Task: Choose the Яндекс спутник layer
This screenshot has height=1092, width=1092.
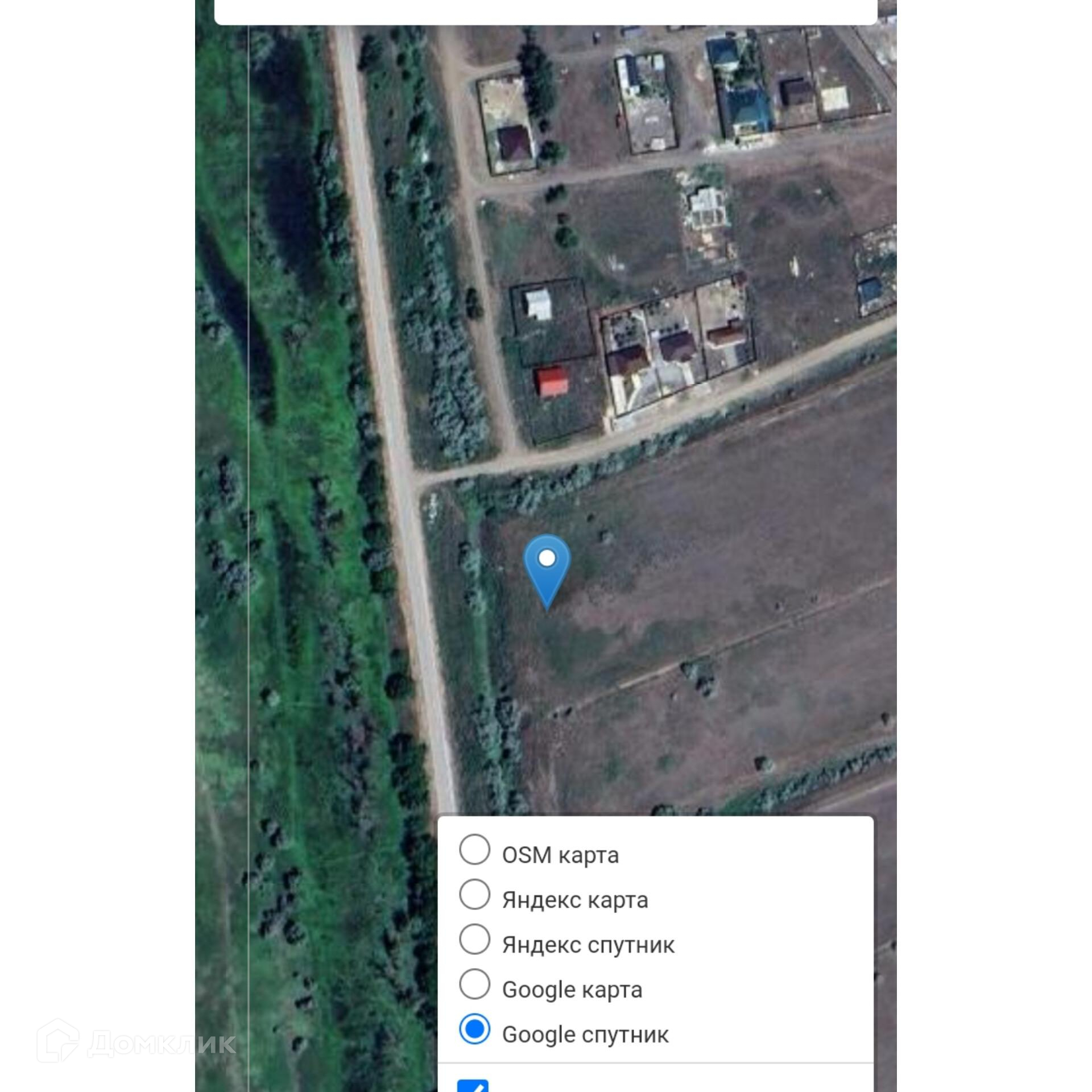Action: (x=474, y=940)
